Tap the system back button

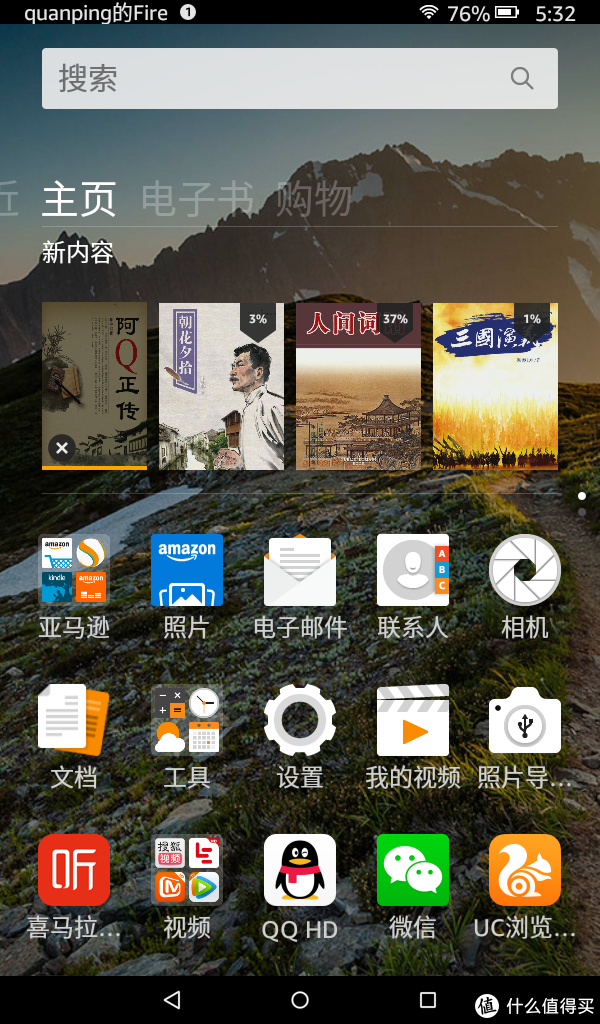click(172, 1000)
